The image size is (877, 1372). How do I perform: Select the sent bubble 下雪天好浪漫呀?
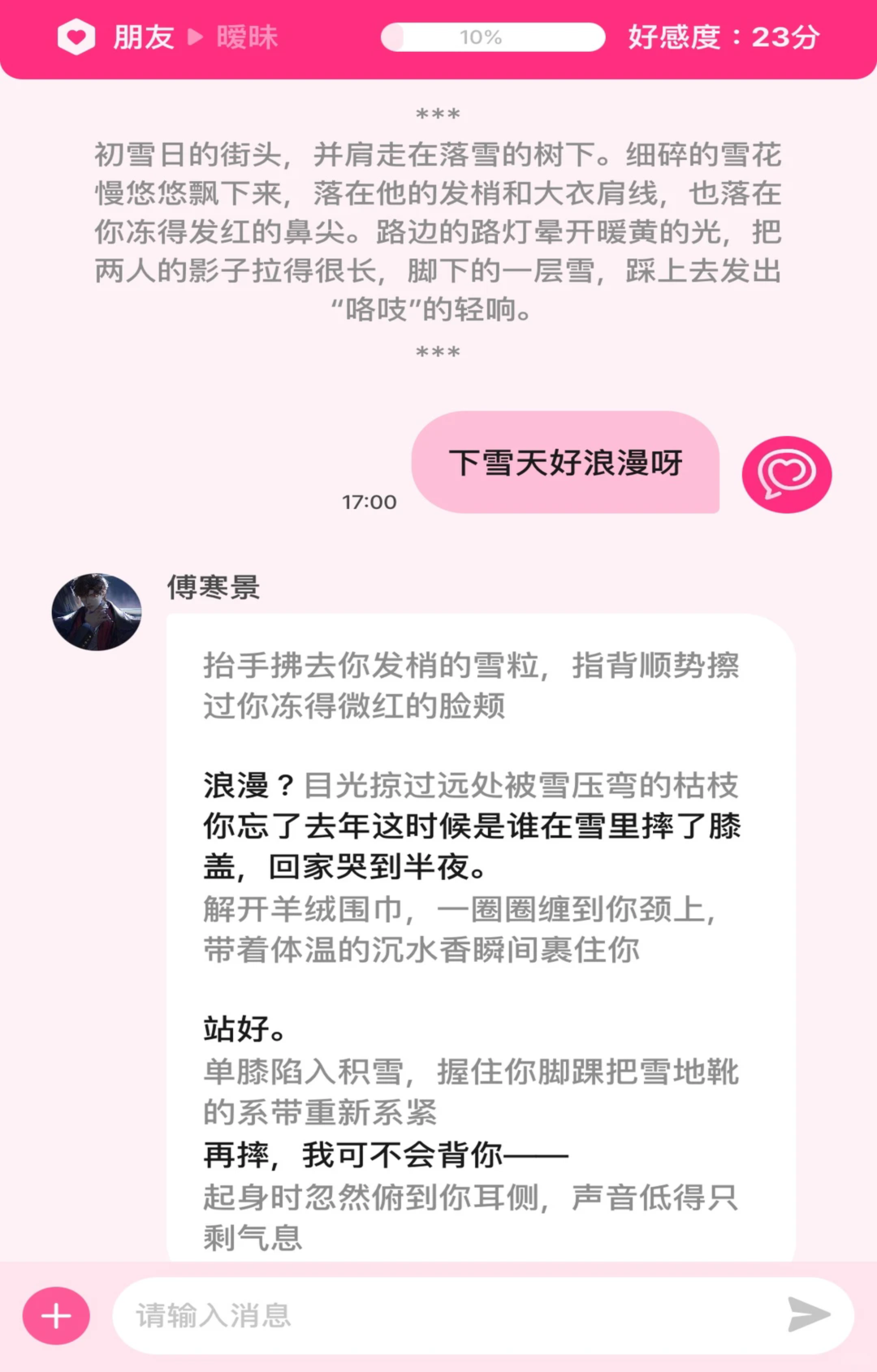[x=566, y=464]
